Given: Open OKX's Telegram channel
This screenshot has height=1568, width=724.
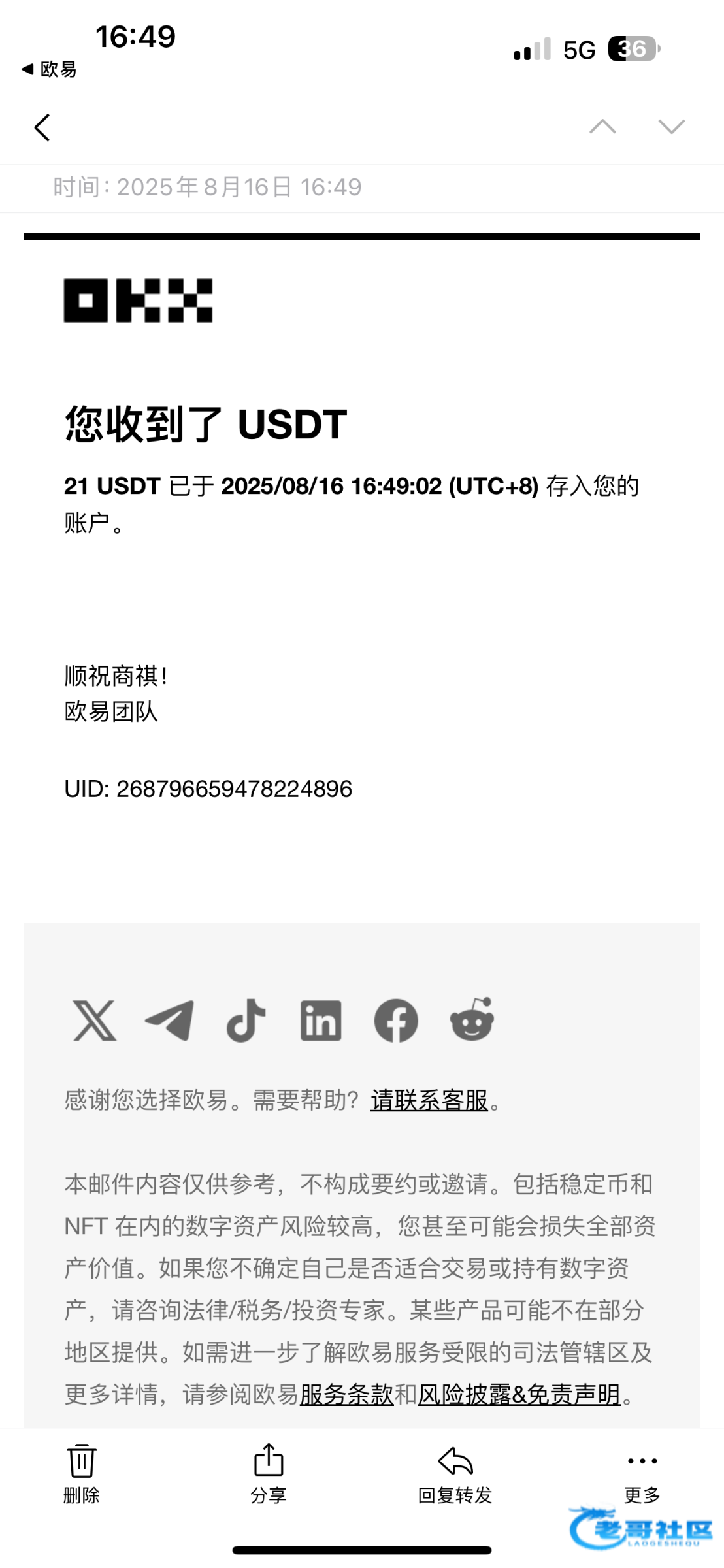Looking at the screenshot, I should (170, 1020).
